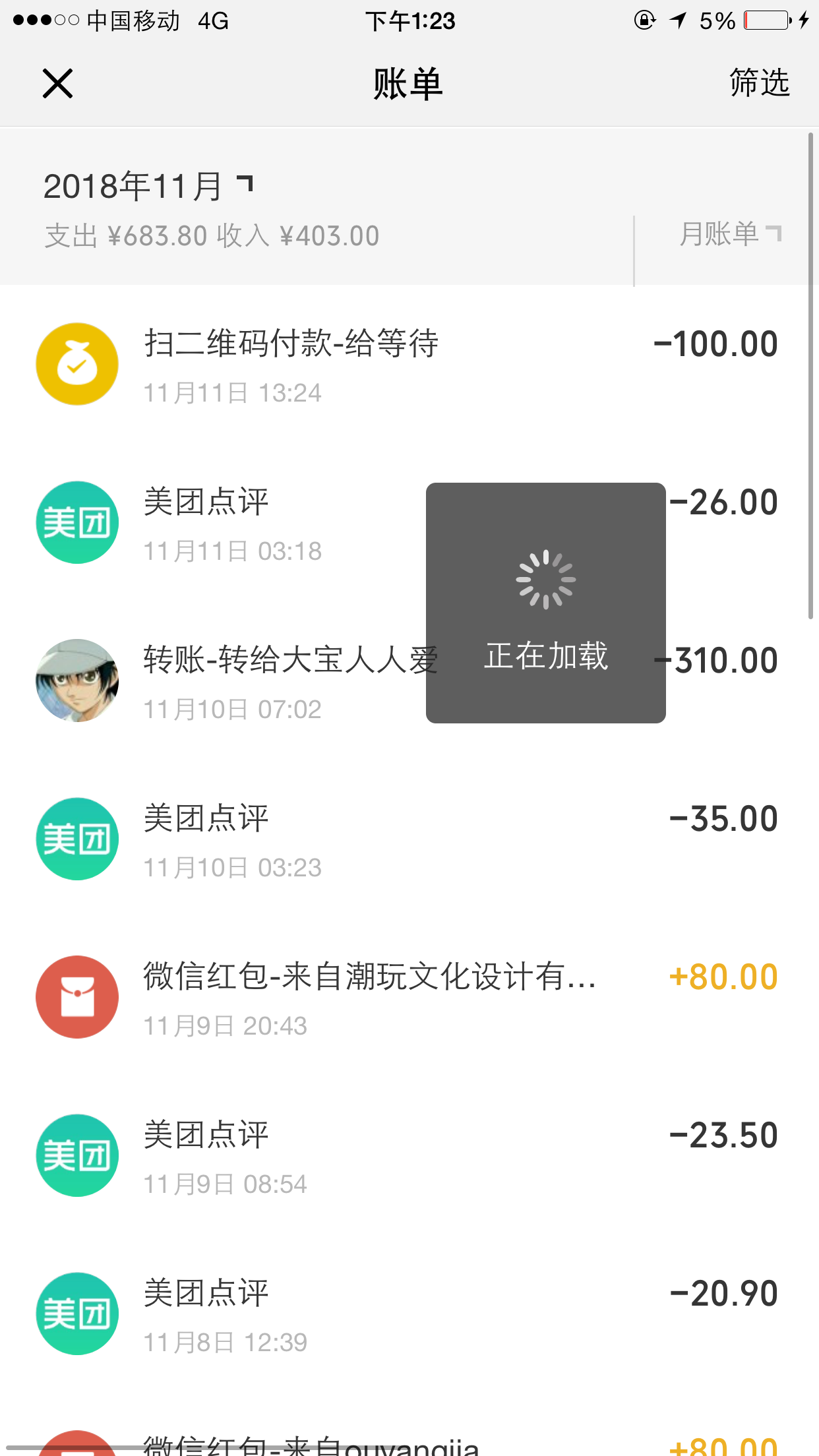This screenshot has width=819, height=1456.
Task: Open the 转账-转给大宝人人爱 transfer record
Action: click(264, 681)
